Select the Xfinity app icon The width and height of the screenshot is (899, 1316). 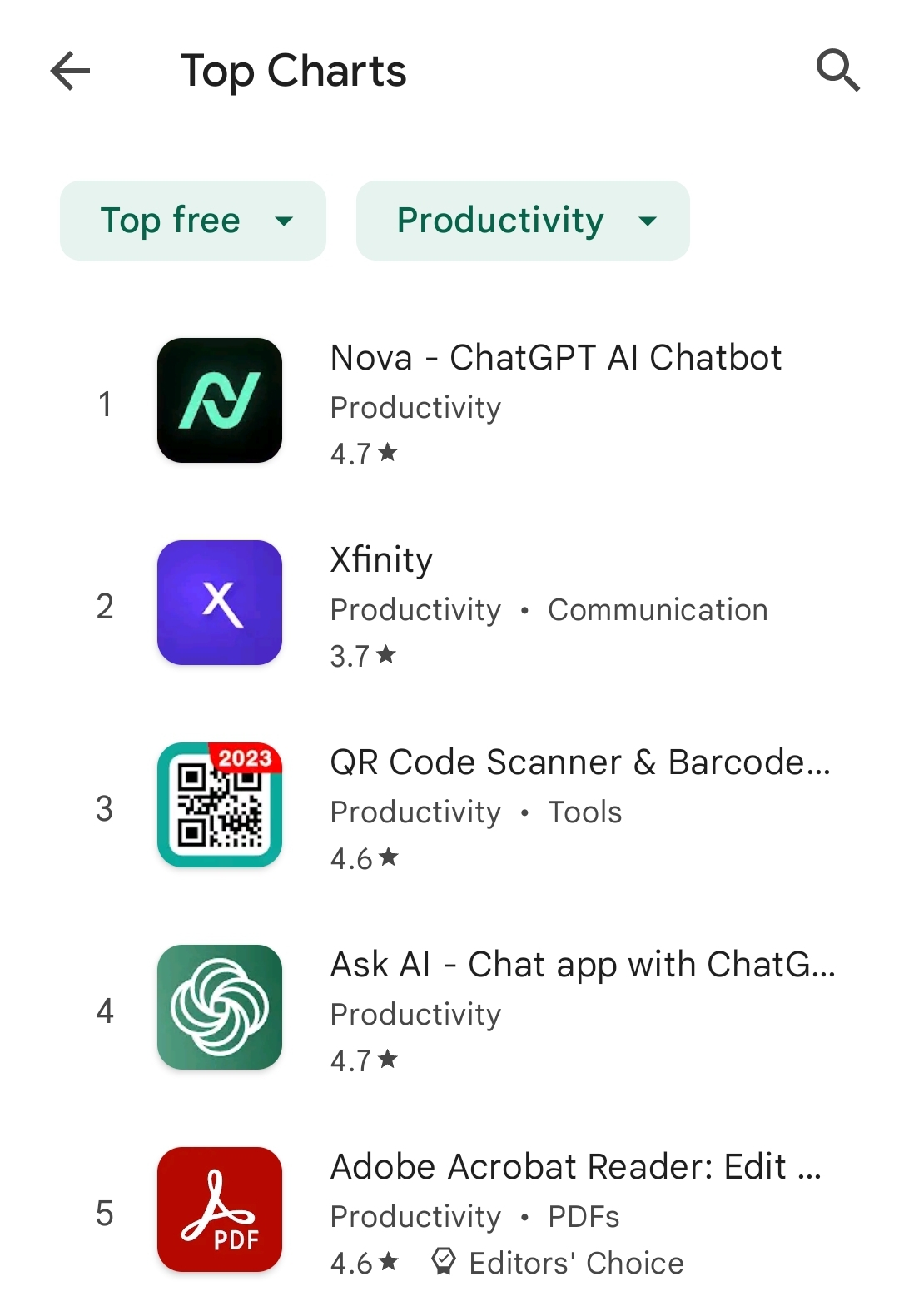219,603
